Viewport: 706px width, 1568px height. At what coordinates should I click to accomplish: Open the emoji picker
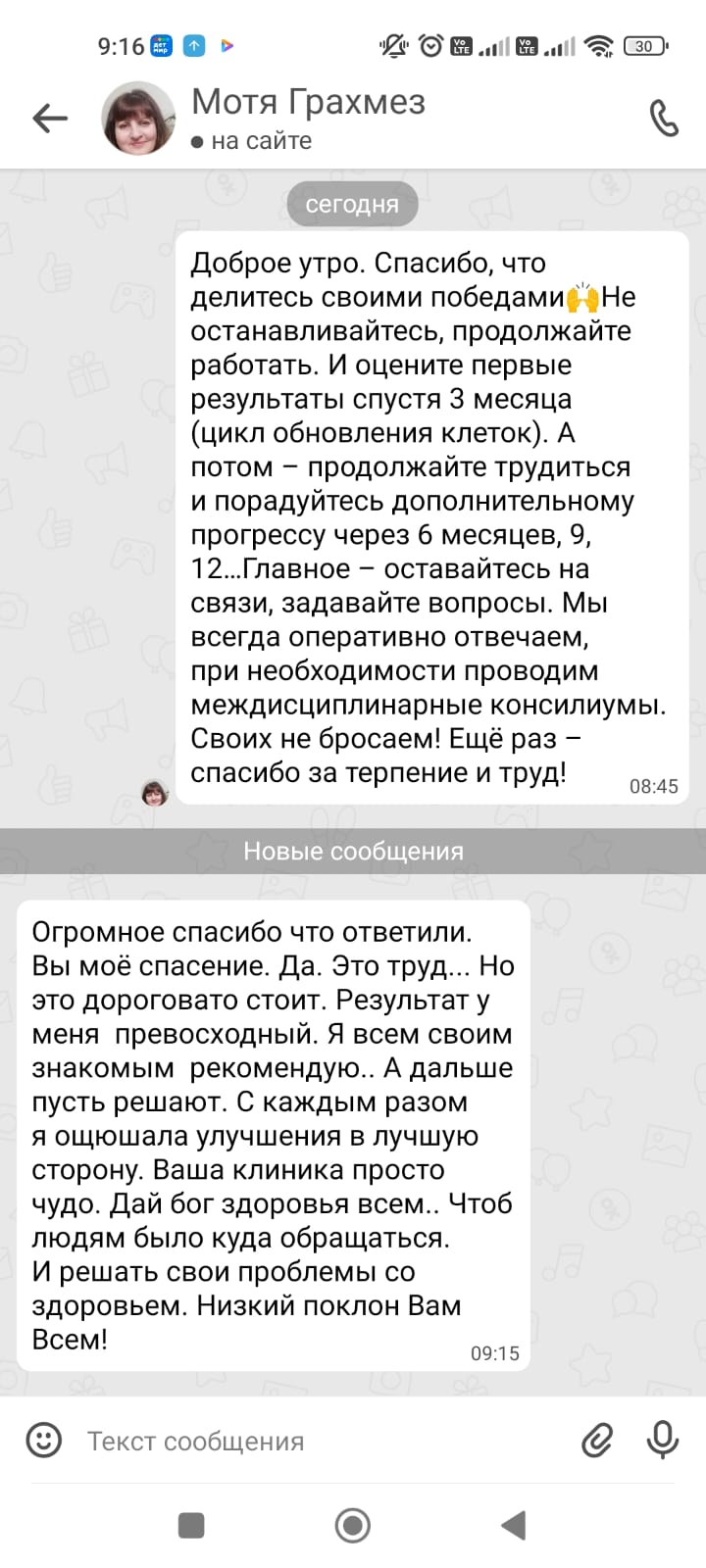(43, 1441)
